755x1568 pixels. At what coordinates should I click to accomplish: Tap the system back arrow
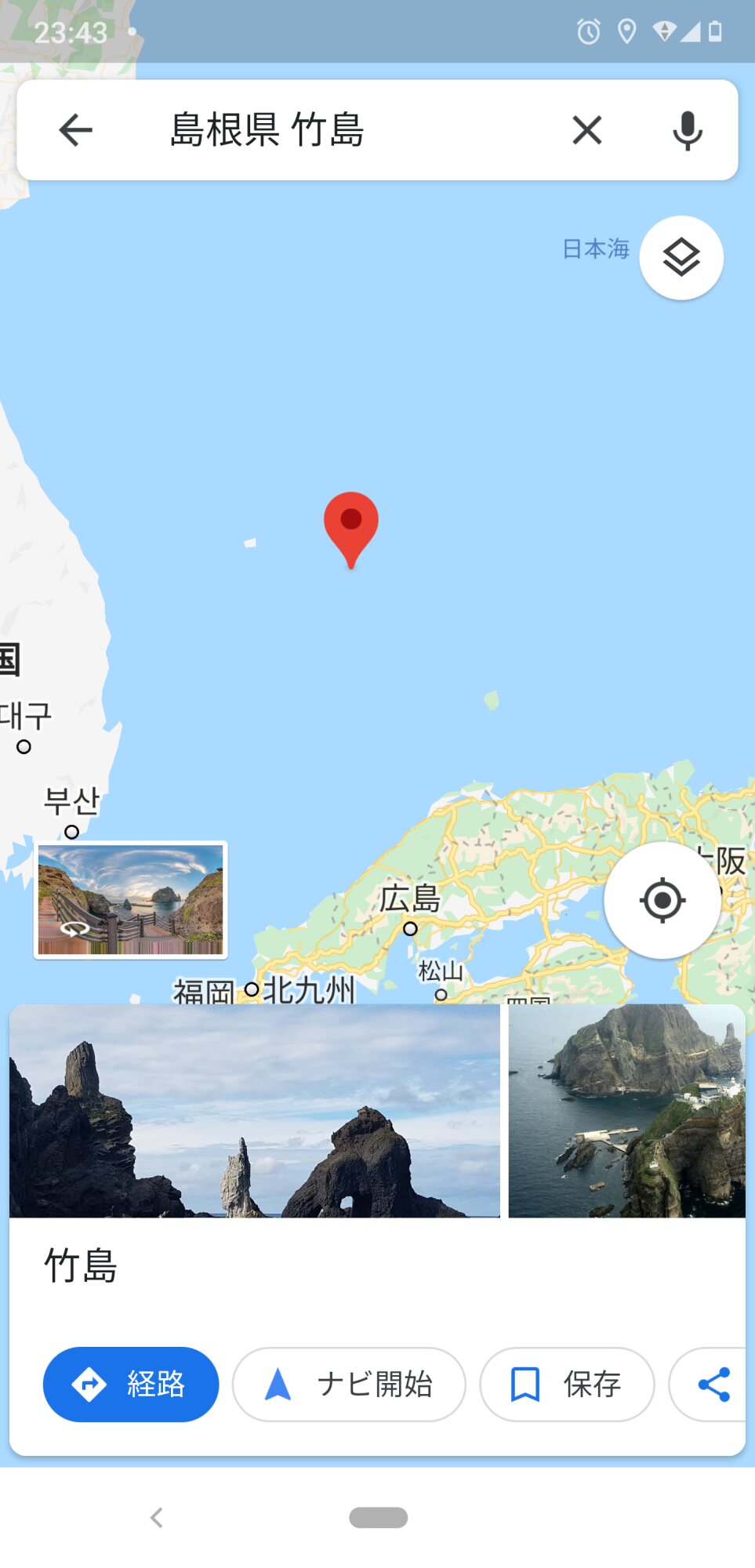[157, 1518]
